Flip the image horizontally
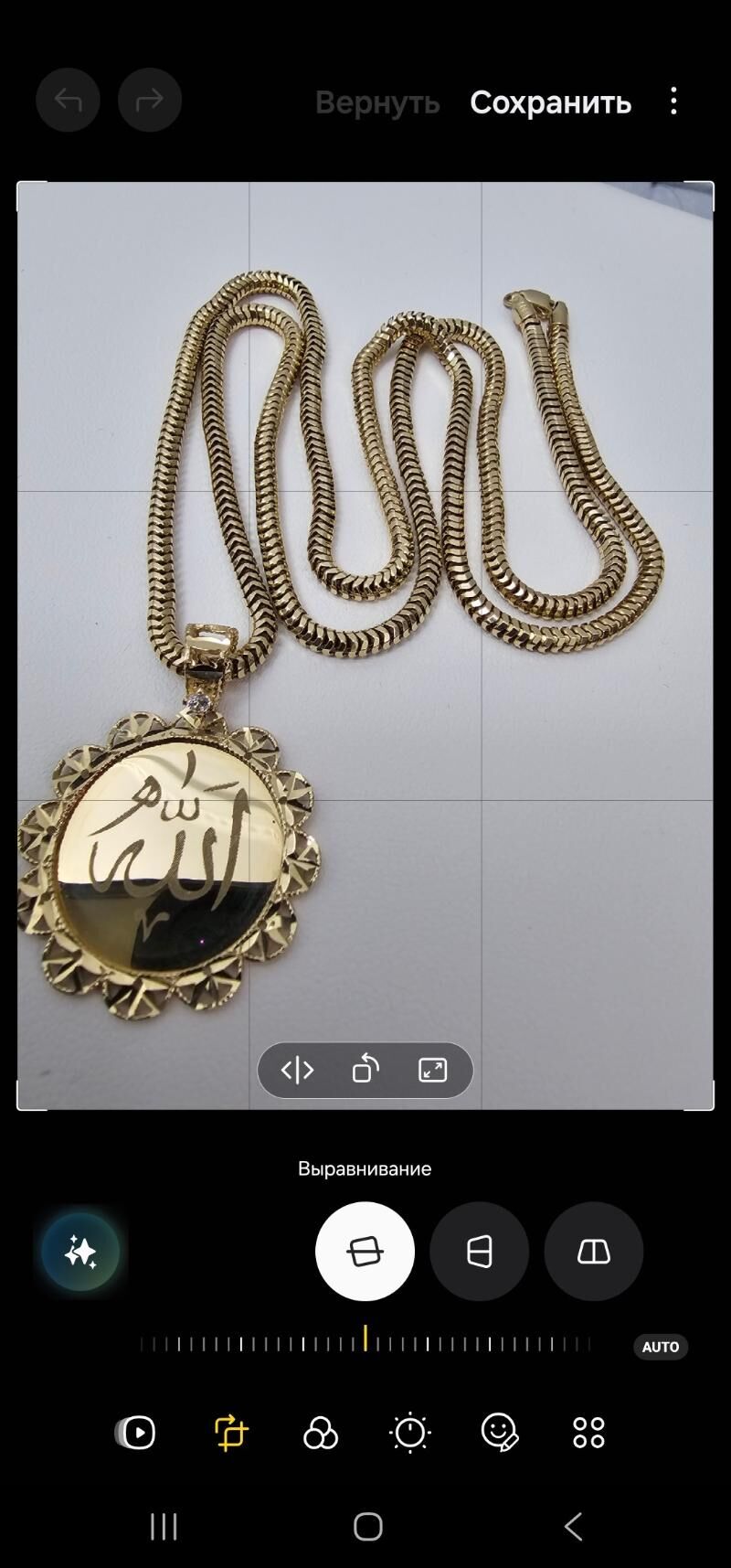 point(298,1070)
